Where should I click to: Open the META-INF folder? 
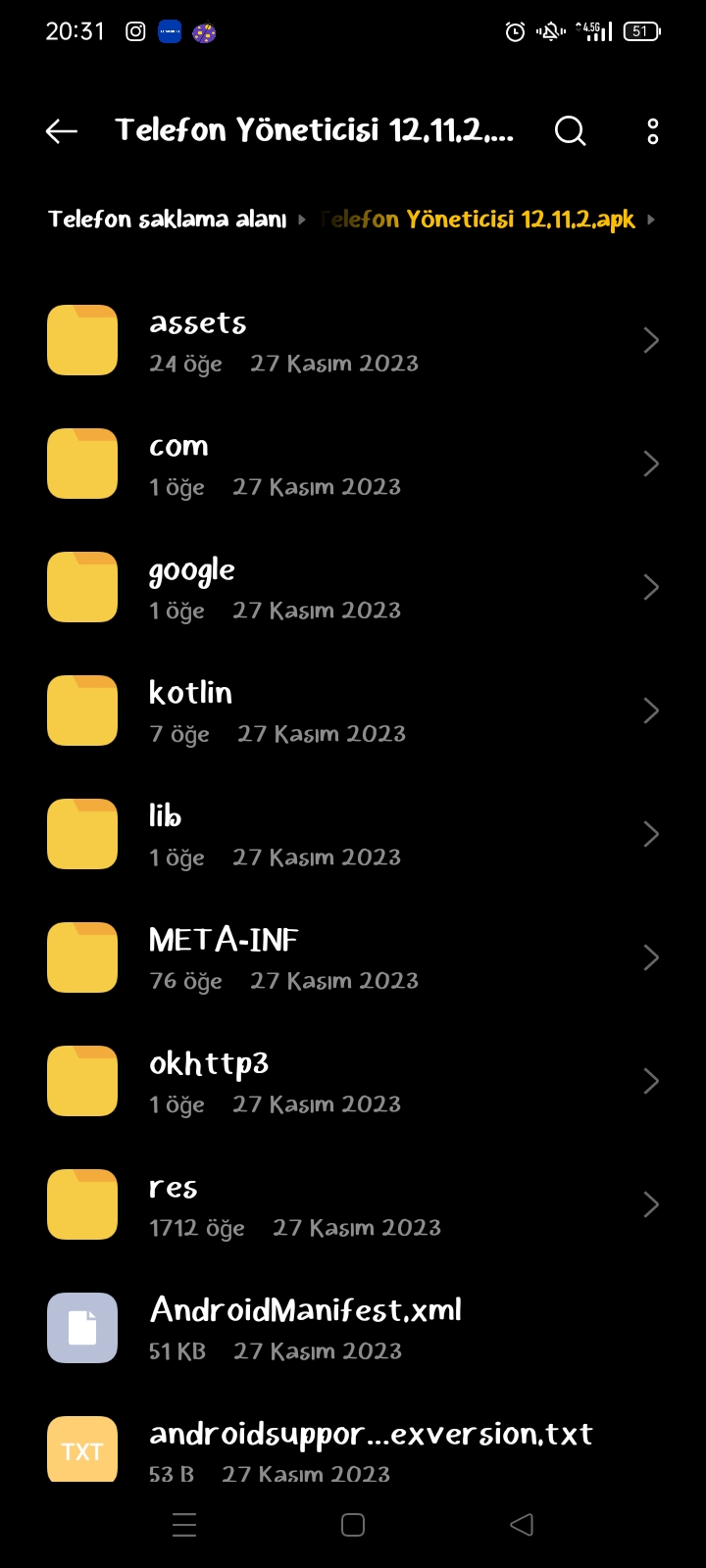[353, 958]
